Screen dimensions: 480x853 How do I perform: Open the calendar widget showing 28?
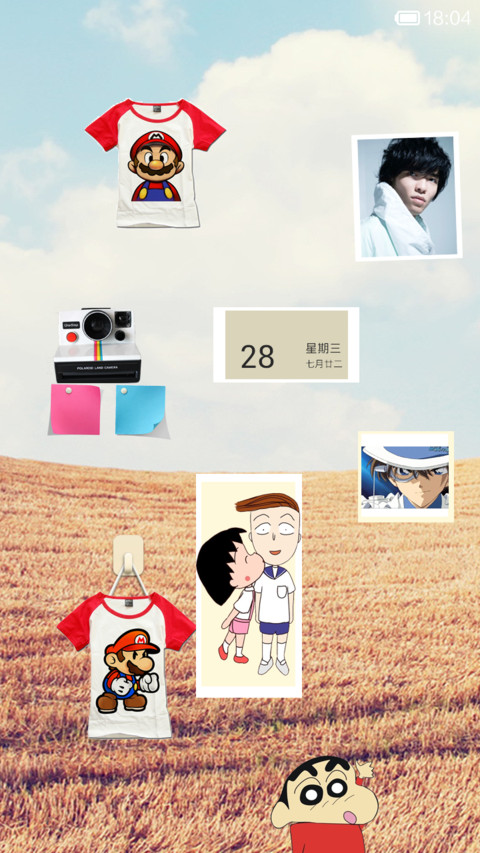pos(286,345)
